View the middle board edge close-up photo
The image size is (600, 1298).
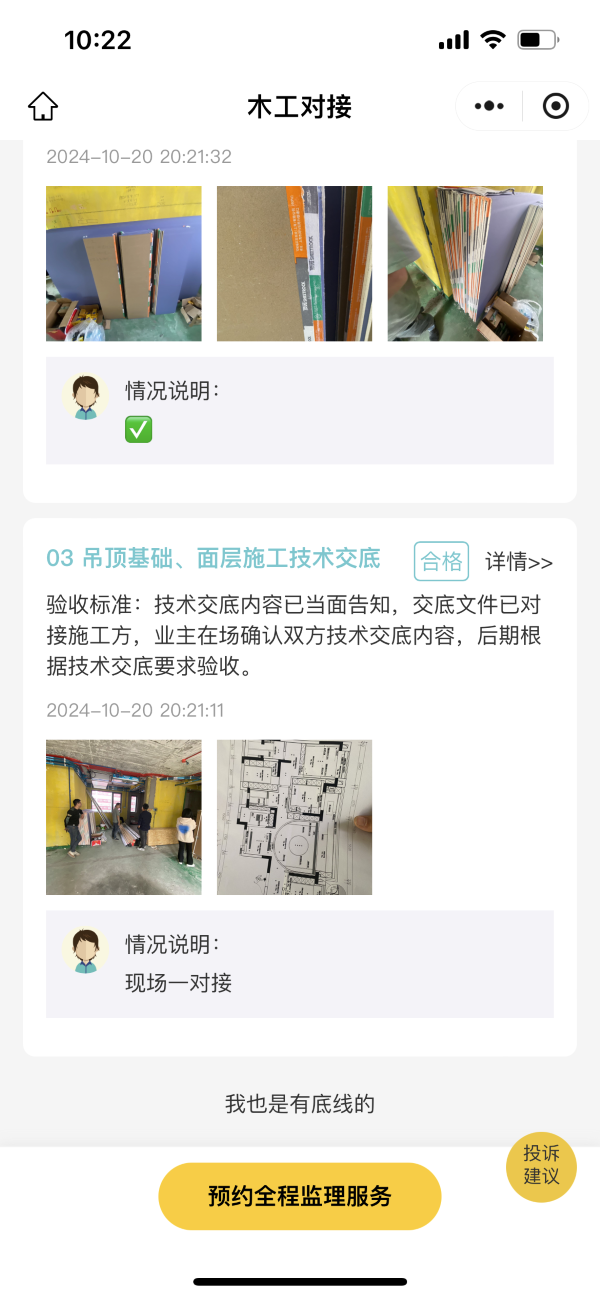(294, 264)
